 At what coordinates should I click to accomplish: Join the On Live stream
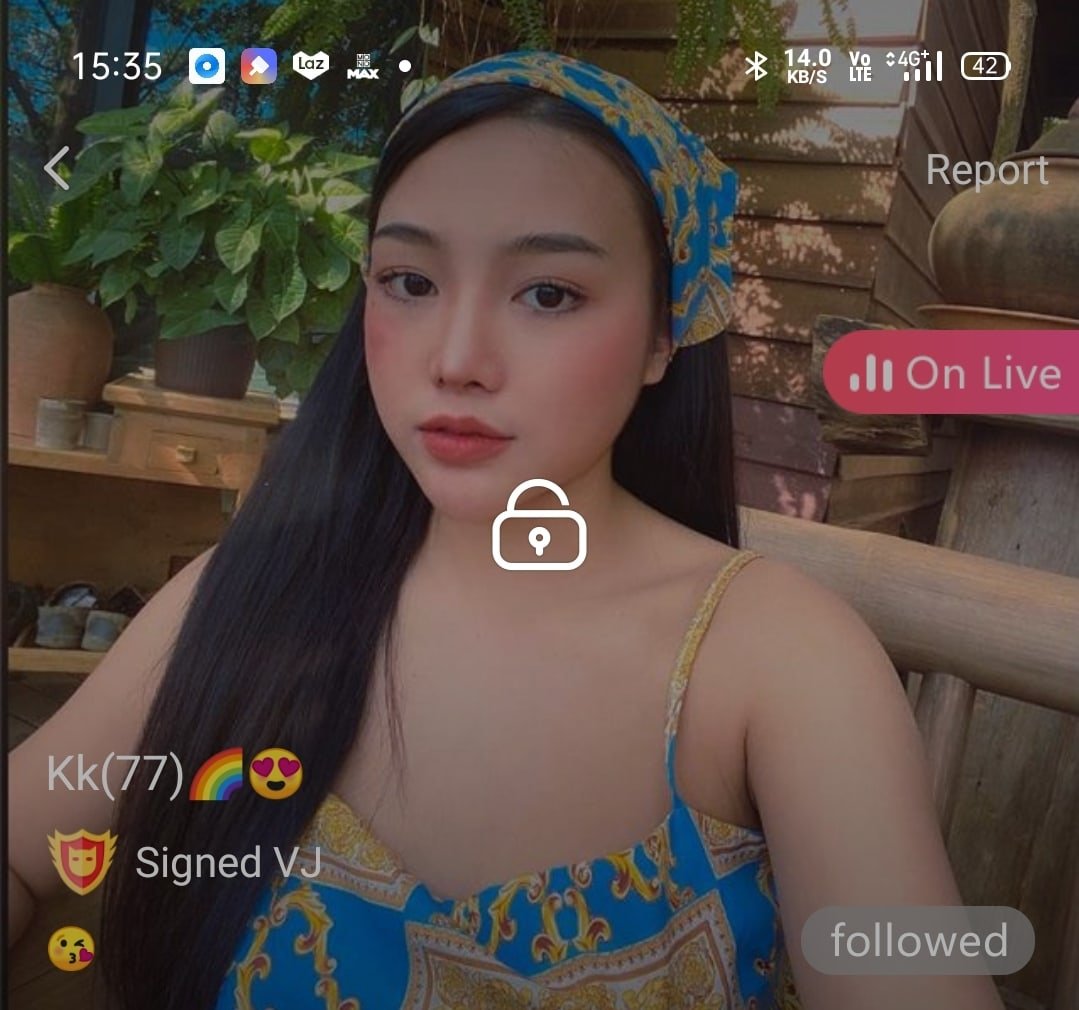(953, 373)
